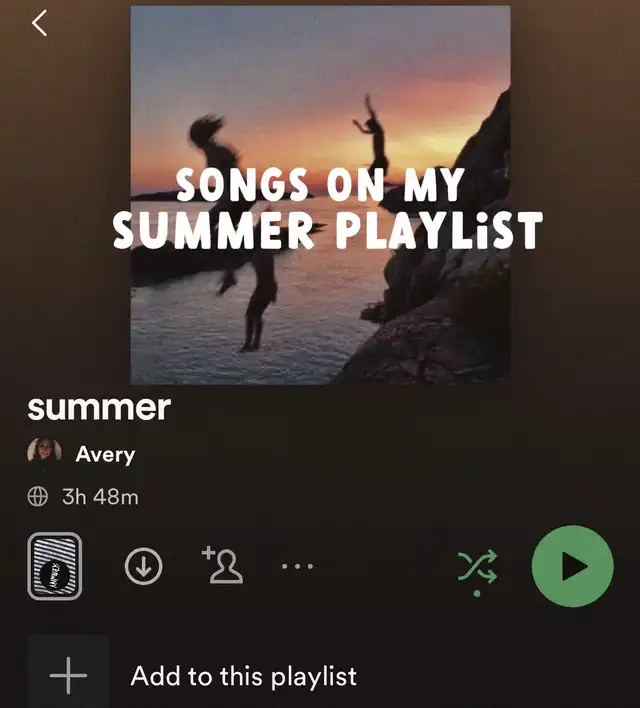640x708 pixels.
Task: Open Avery's profile
Action: click(103, 454)
